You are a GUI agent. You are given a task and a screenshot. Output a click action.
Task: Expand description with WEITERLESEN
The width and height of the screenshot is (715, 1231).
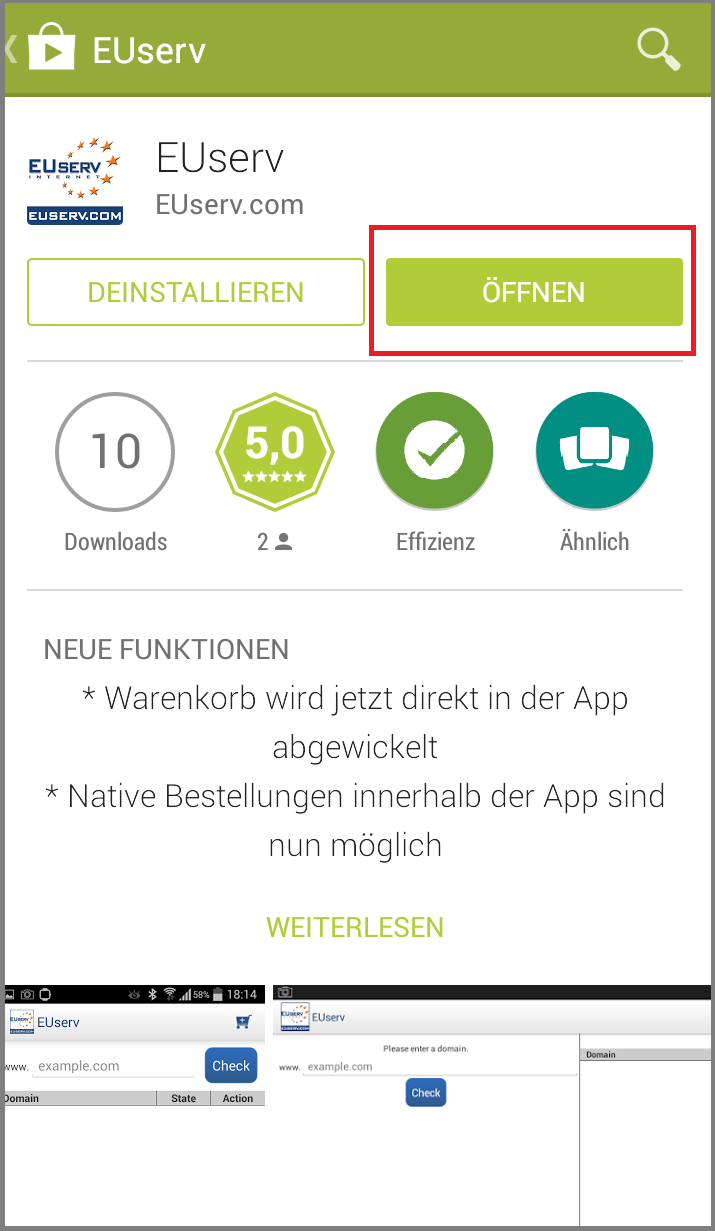(x=355, y=927)
